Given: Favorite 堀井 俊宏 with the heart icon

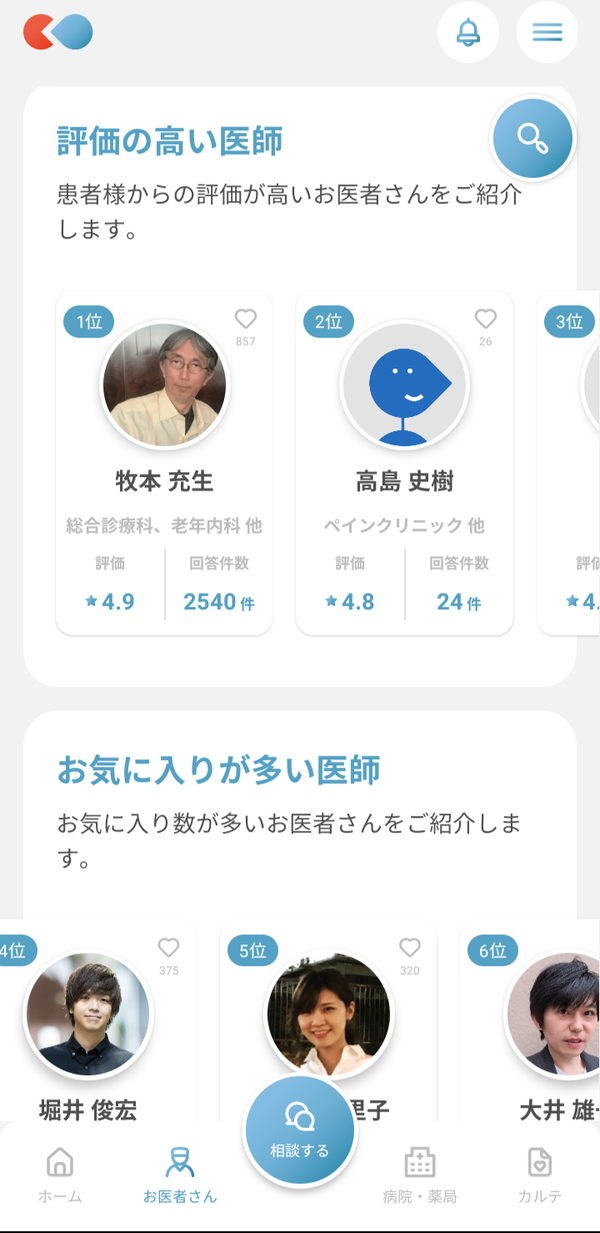Looking at the screenshot, I should coord(169,947).
